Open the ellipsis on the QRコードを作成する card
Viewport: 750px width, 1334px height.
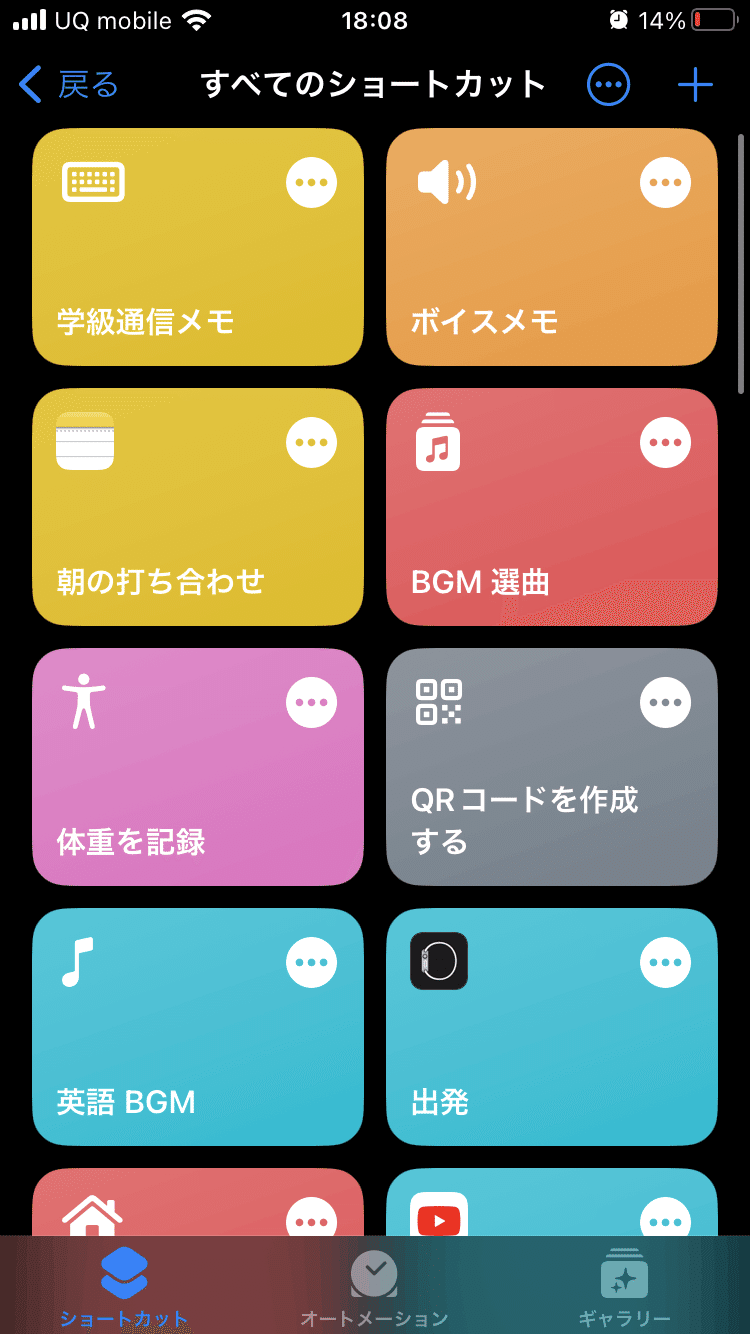666,703
